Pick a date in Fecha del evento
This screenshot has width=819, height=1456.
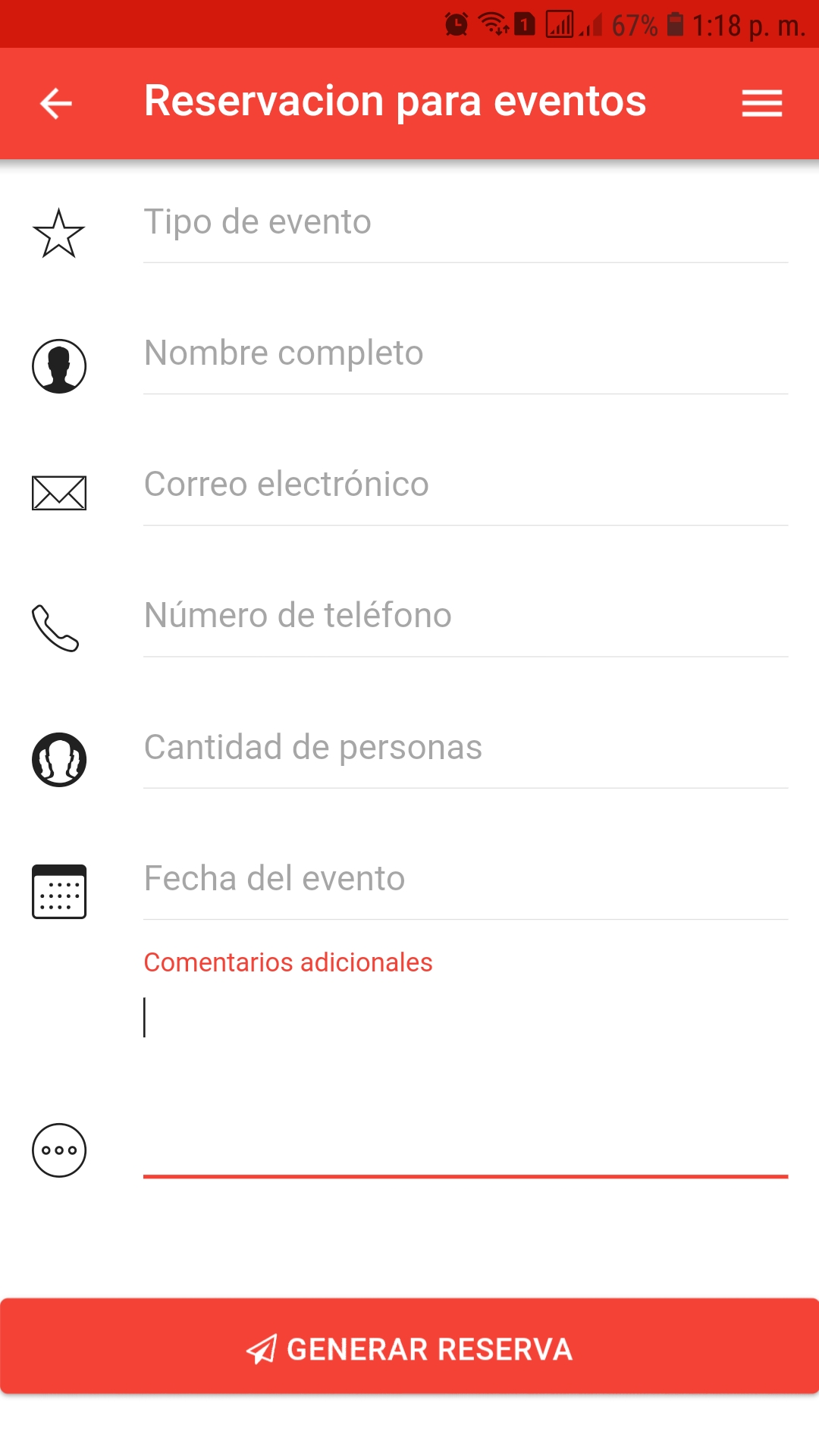click(465, 879)
